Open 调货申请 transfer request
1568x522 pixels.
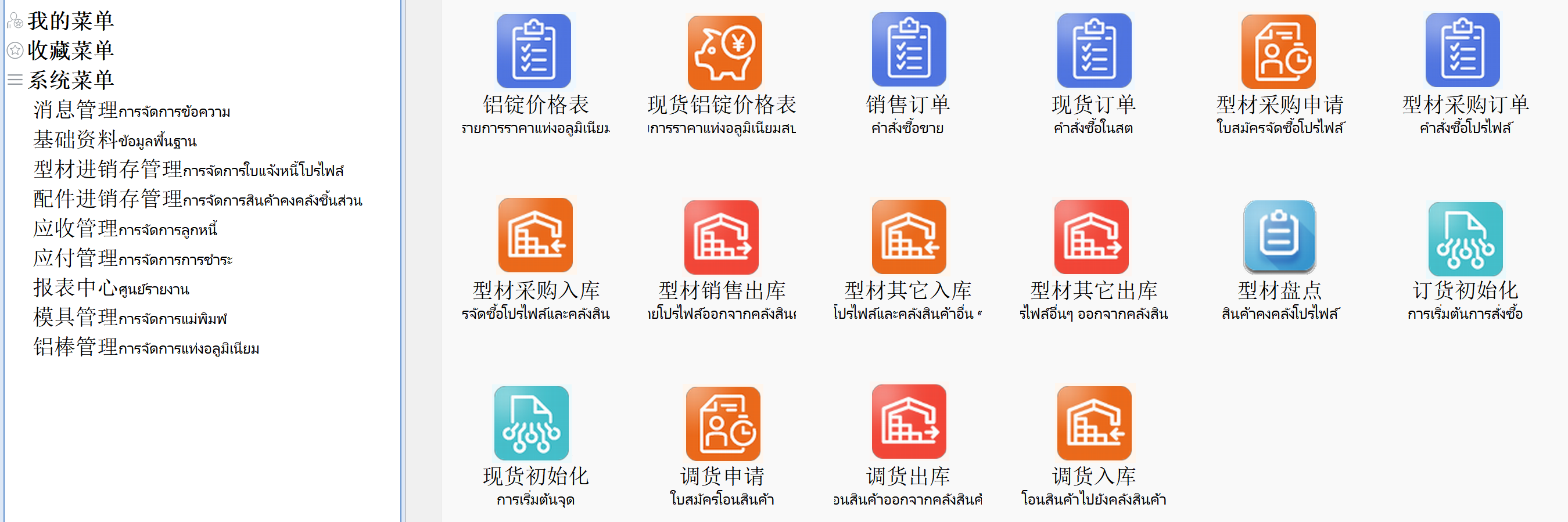[x=723, y=423]
